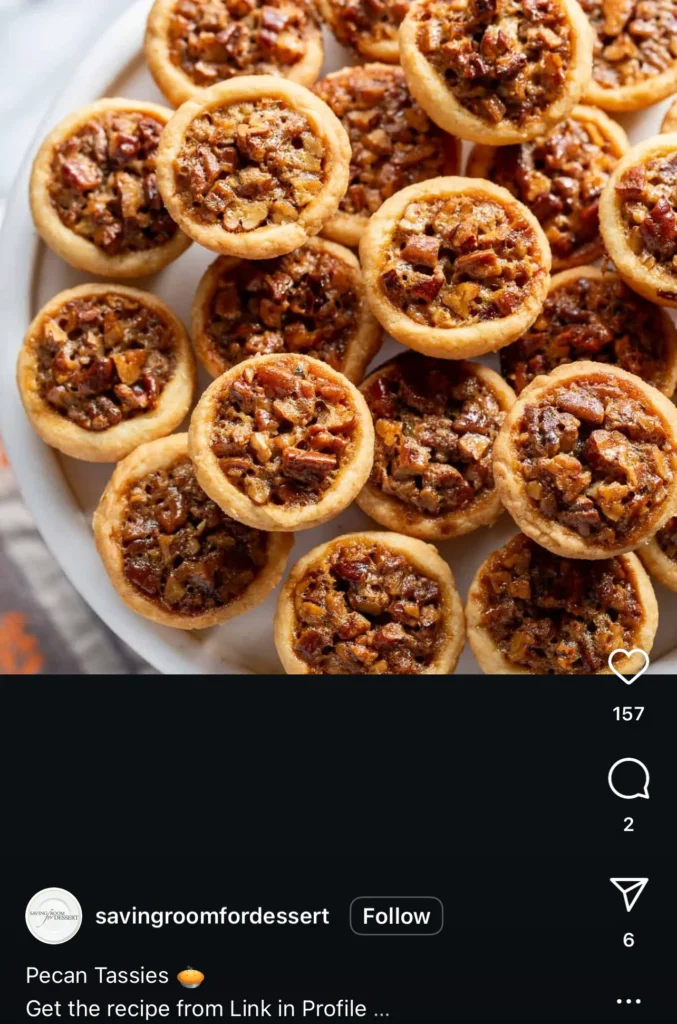Like the Pecan Tassies post
This screenshot has width=677, height=1024.
pos(628,666)
